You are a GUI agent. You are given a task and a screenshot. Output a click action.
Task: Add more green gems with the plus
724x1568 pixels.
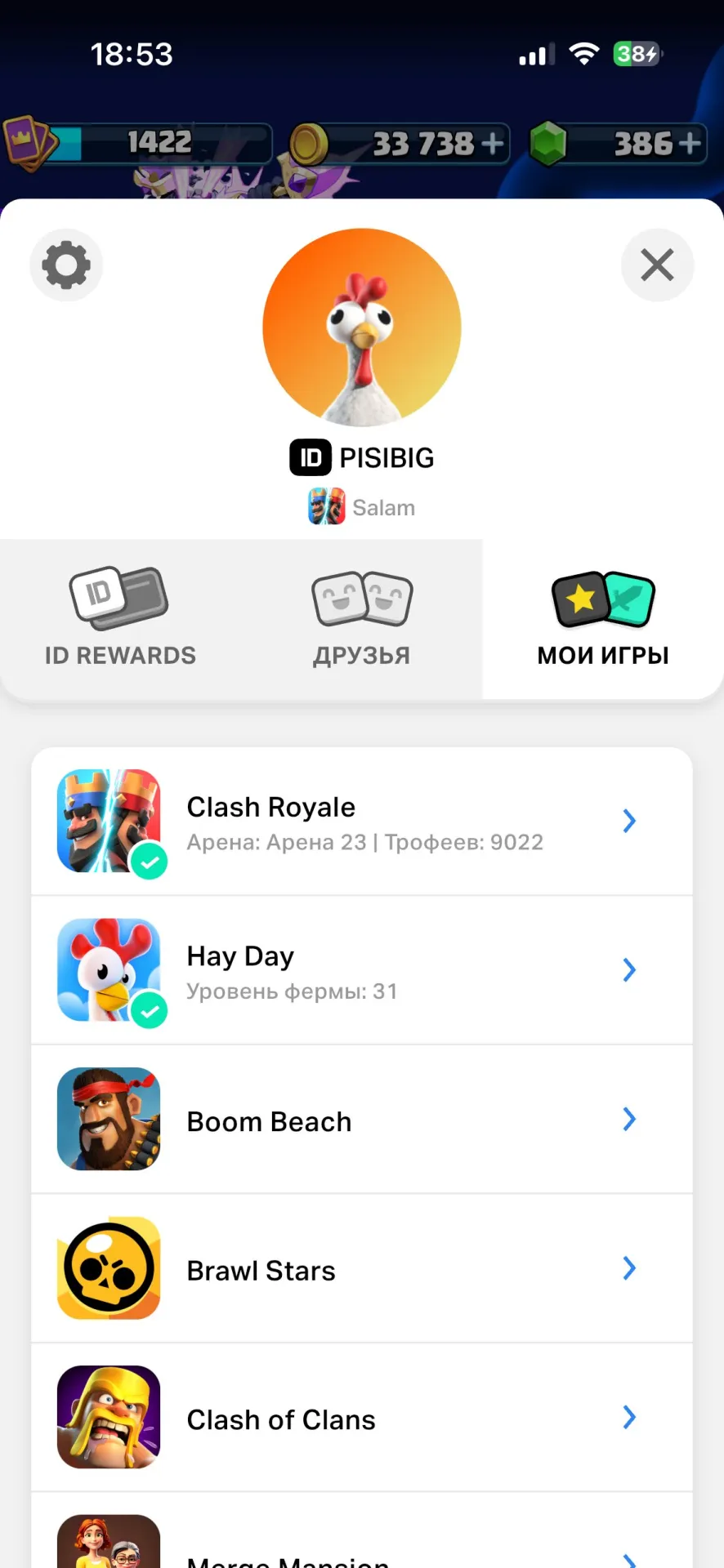pos(690,144)
